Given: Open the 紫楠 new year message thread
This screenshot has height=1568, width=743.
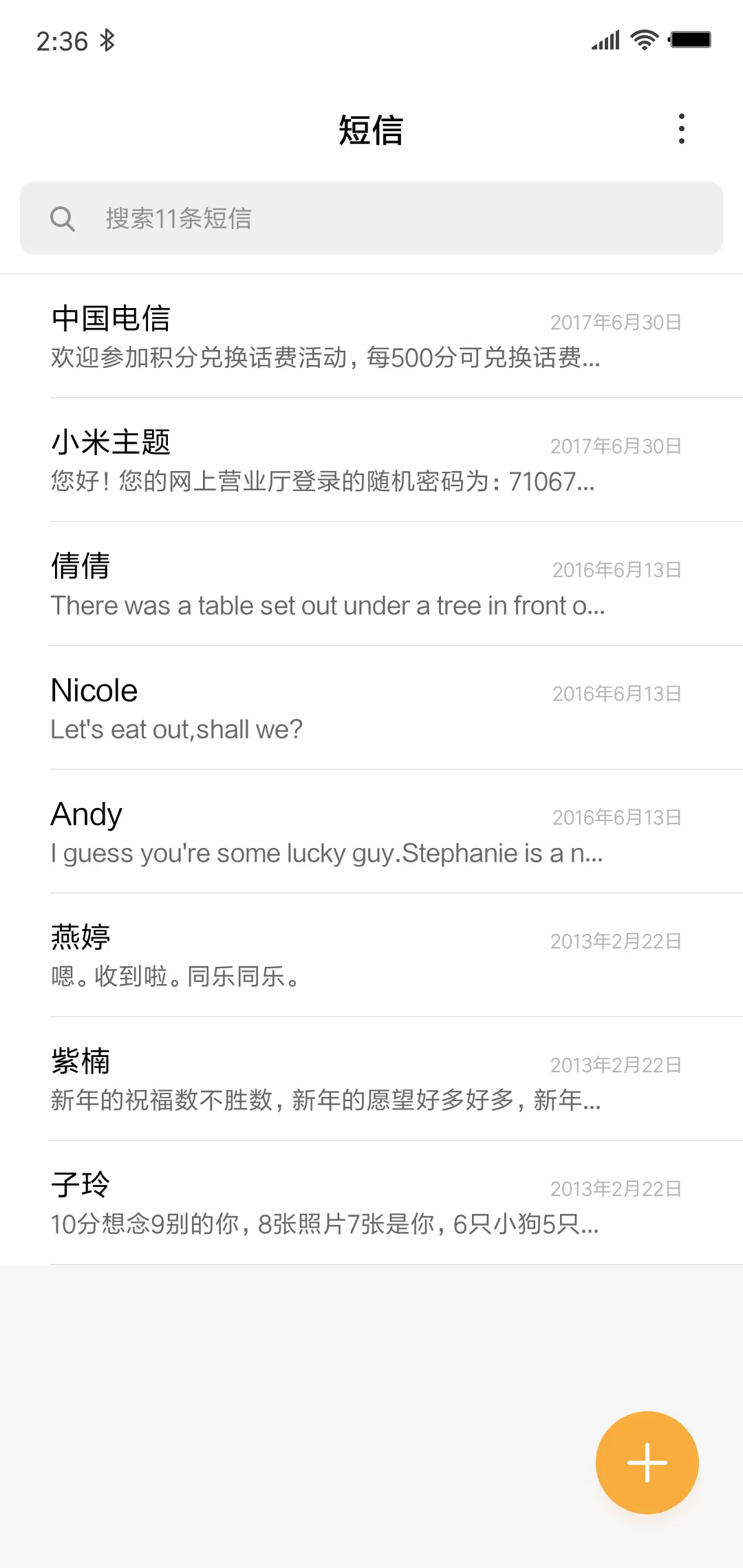Looking at the screenshot, I should [x=371, y=1080].
